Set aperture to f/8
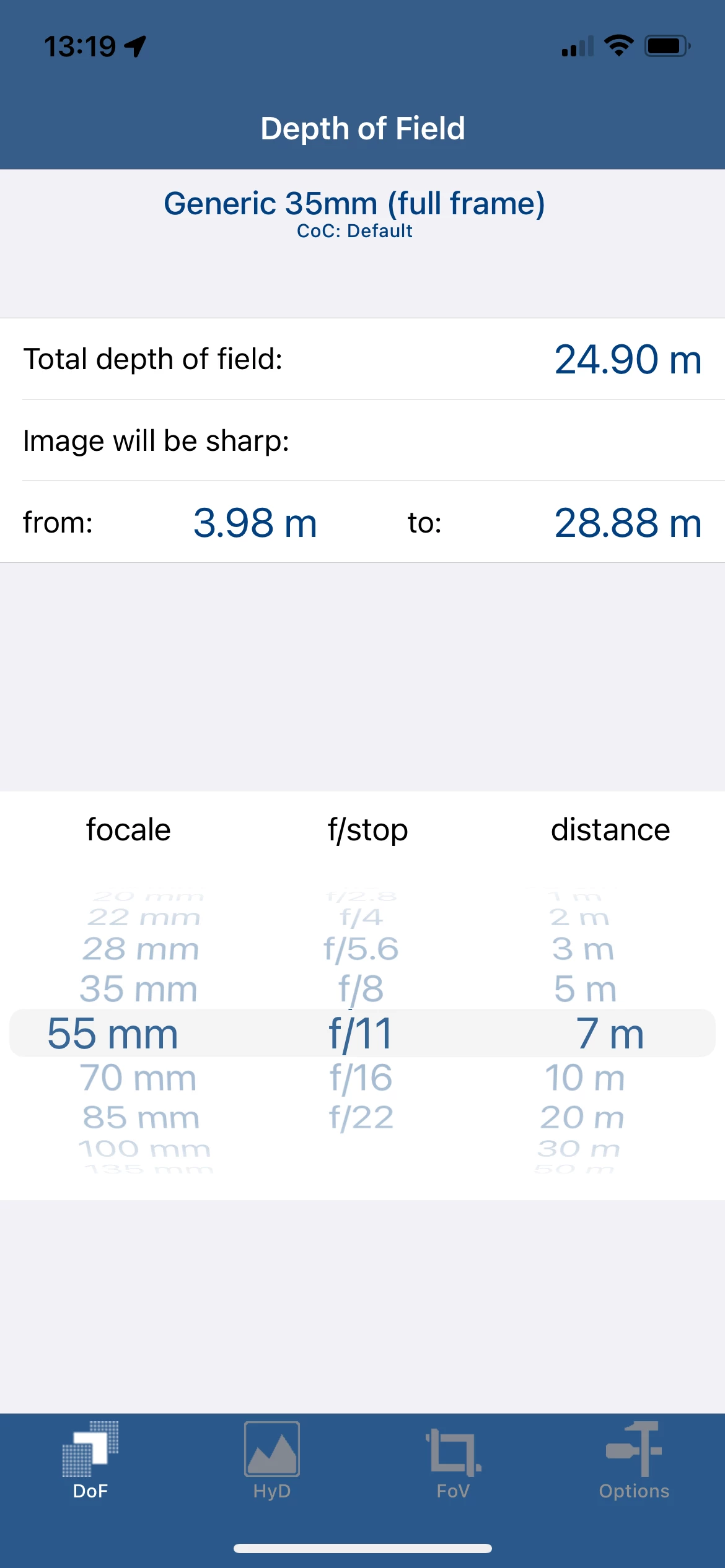 [x=361, y=989]
